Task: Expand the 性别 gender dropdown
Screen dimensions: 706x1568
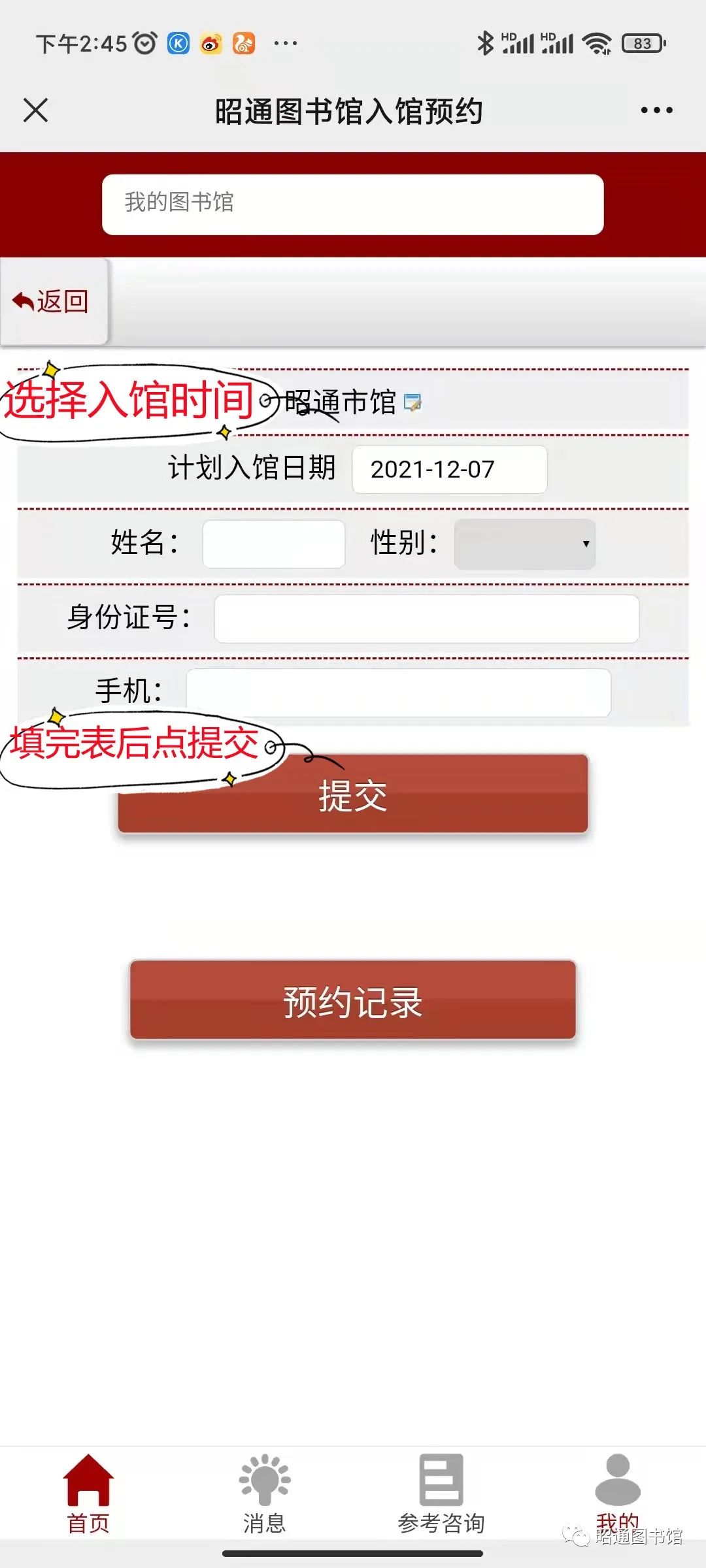Action: 524,544
